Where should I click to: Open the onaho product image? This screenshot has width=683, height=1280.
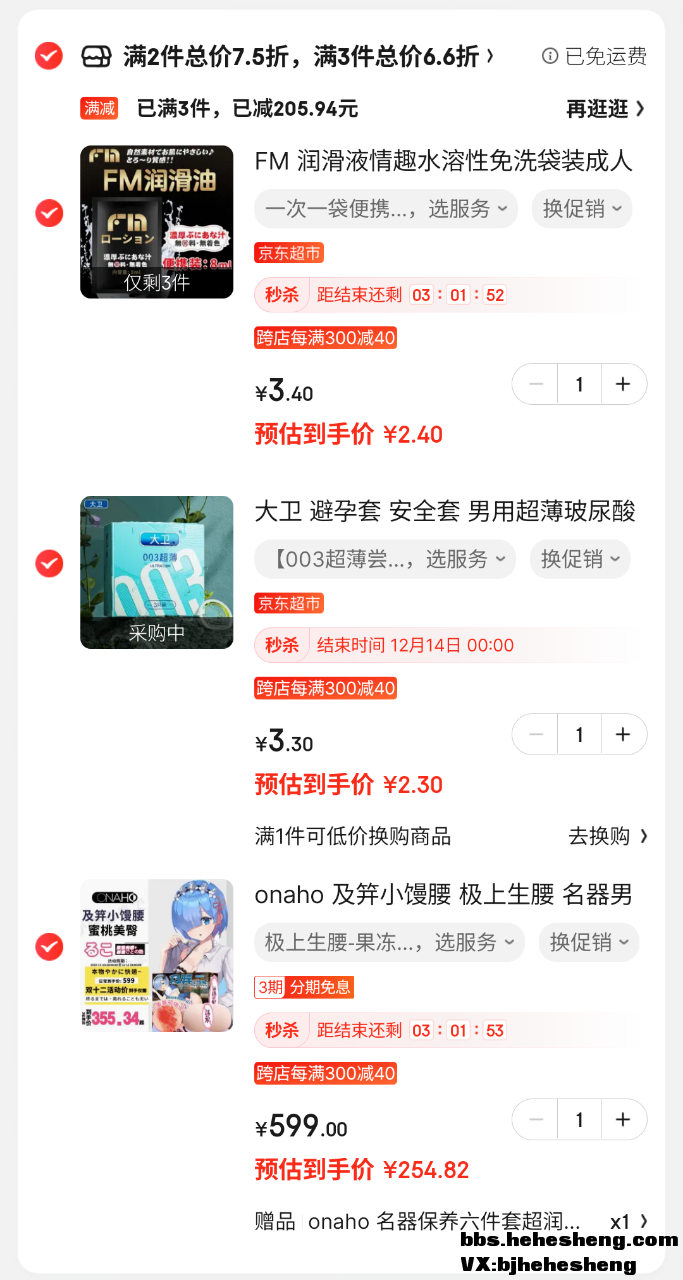pos(157,955)
